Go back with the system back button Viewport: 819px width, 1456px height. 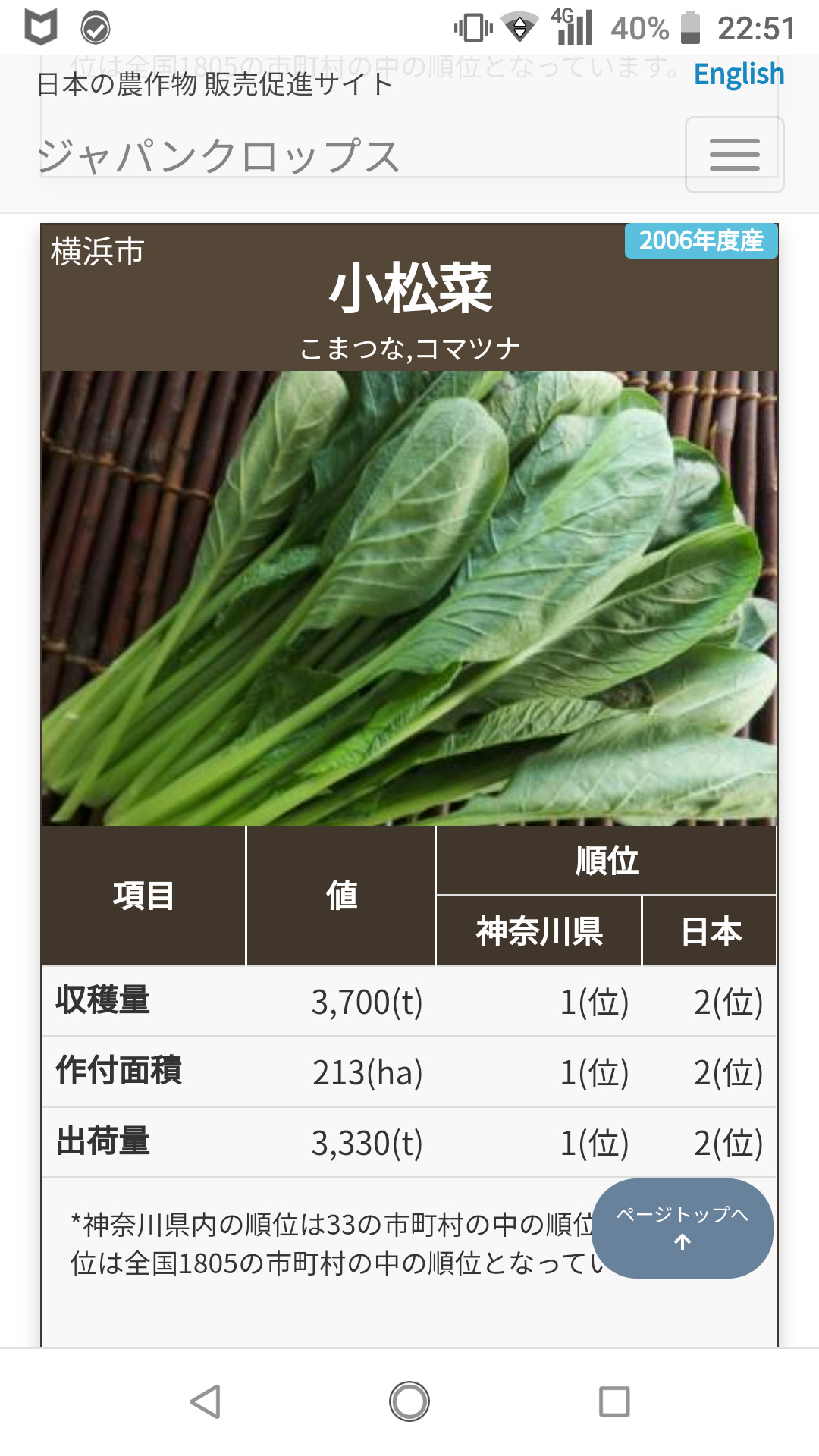point(206,1401)
